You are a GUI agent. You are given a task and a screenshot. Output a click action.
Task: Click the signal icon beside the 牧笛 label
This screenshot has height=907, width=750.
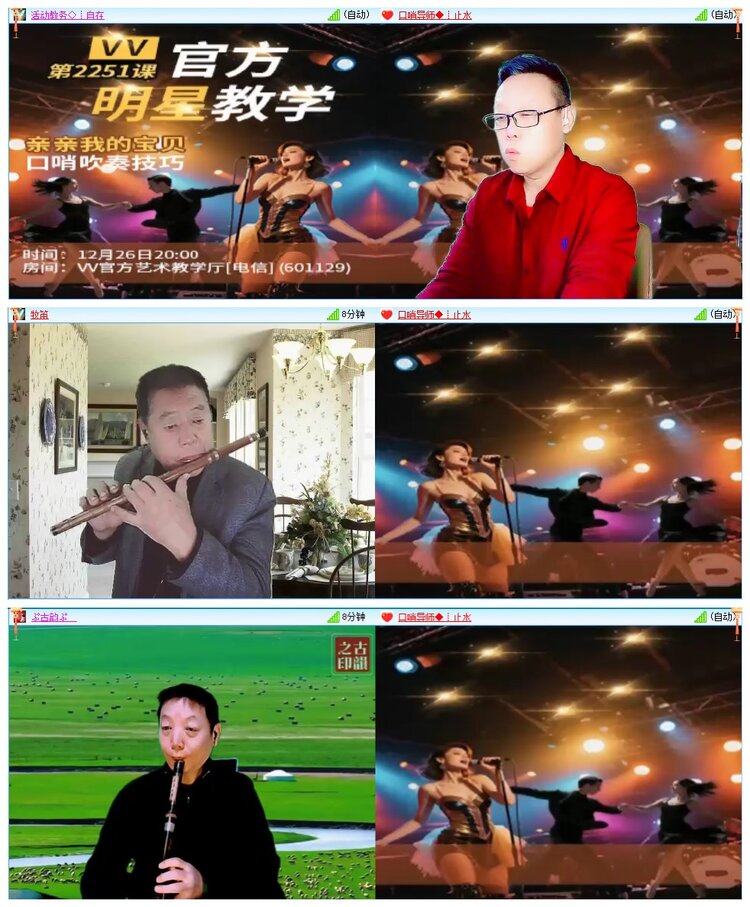tap(331, 313)
